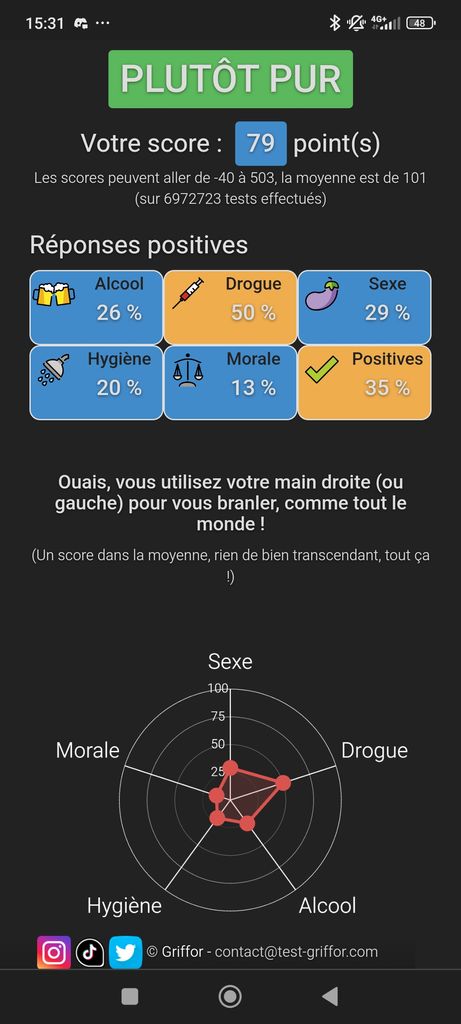Tap the system home button
The height and width of the screenshot is (1024, 461).
click(230, 996)
